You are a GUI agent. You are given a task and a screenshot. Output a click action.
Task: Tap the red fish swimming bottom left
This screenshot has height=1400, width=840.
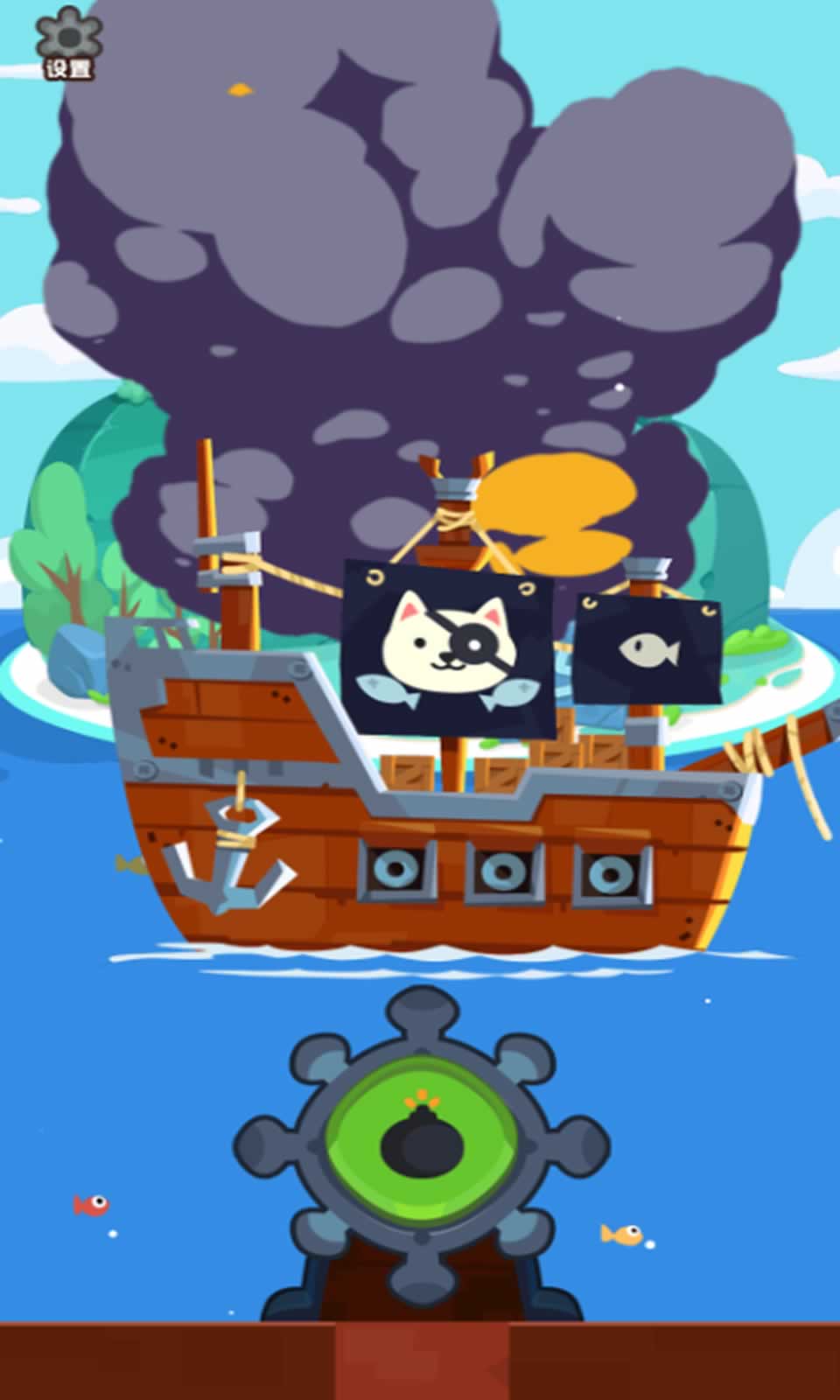pos(92,1206)
